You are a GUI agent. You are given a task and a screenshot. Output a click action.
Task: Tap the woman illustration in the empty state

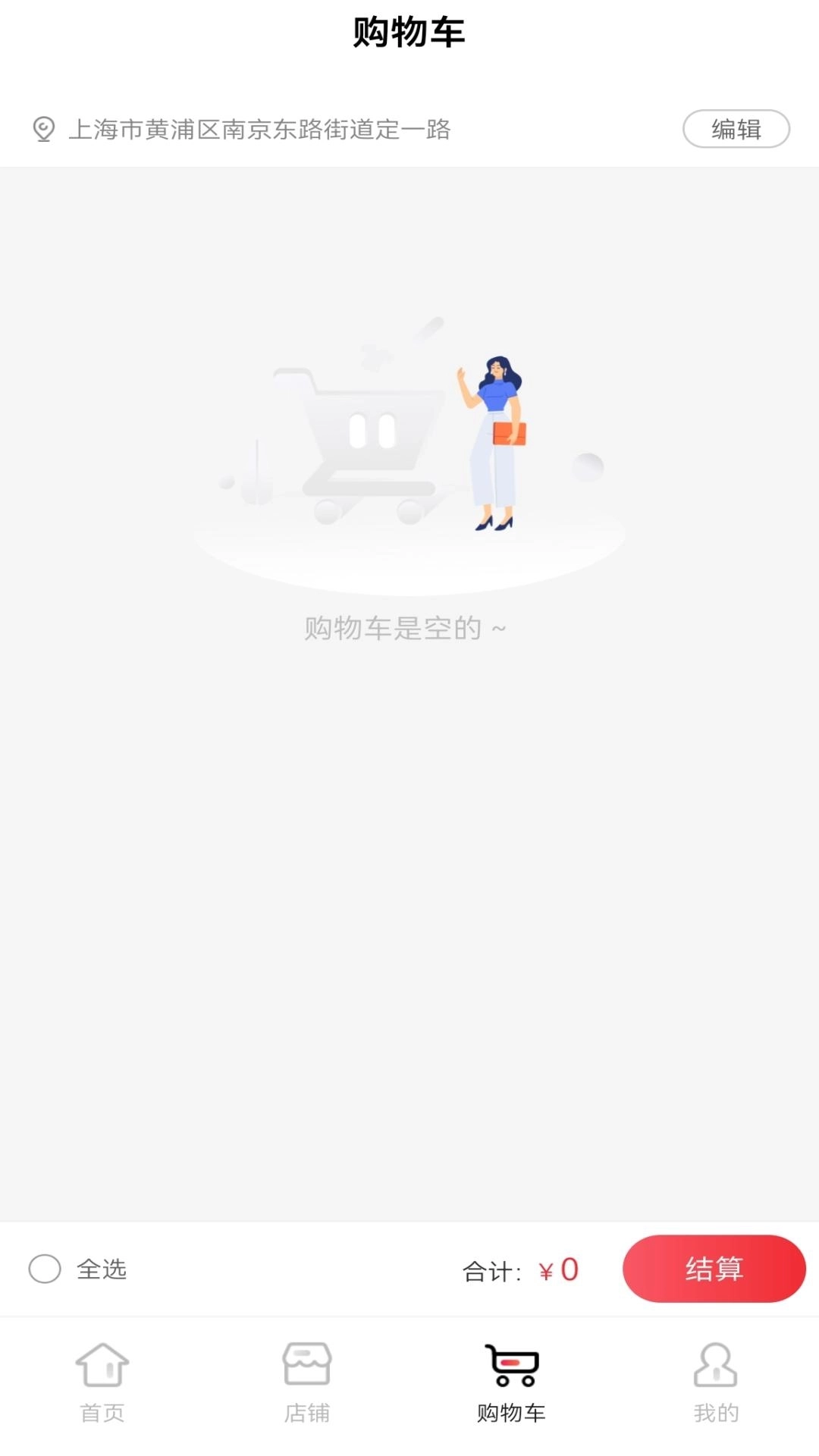point(497,440)
